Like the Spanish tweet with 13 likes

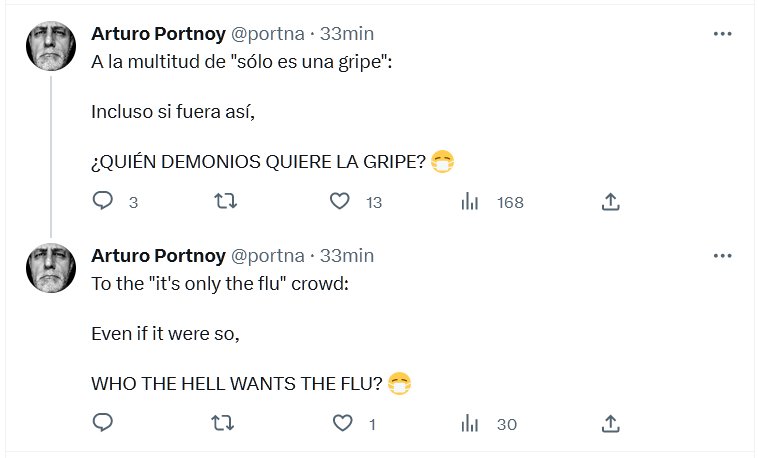(340, 202)
